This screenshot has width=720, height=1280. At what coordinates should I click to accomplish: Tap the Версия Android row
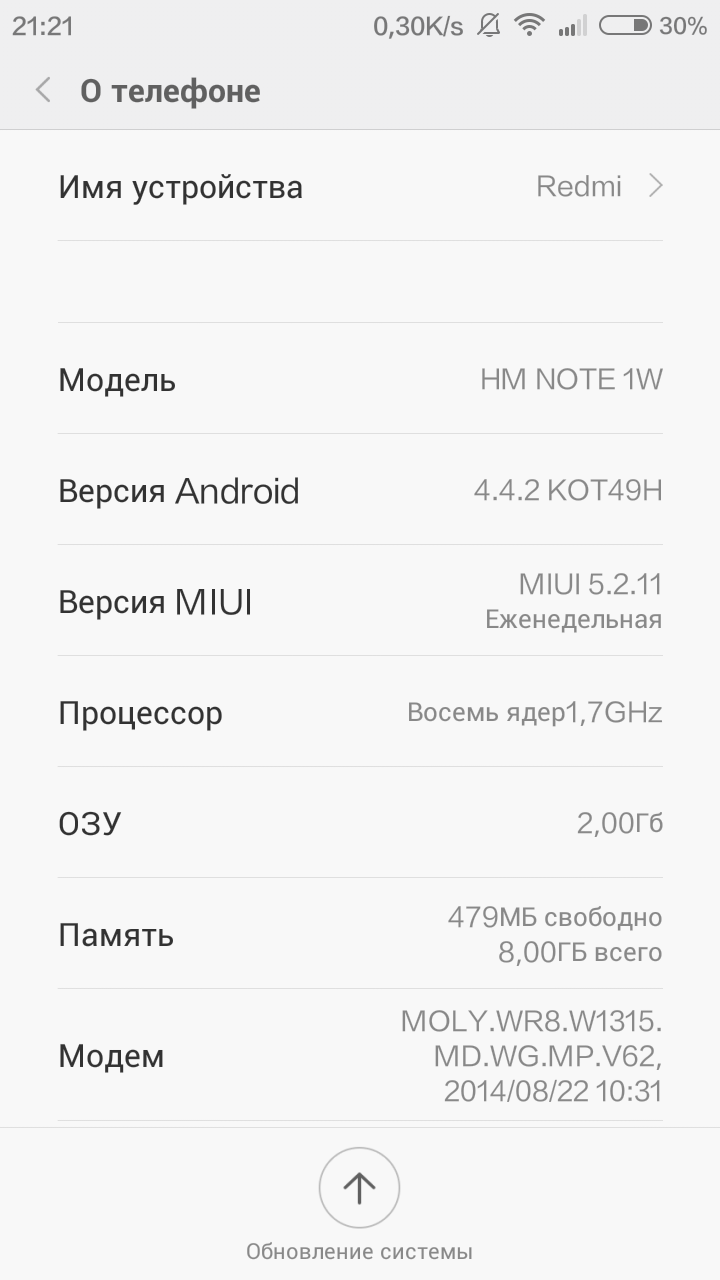tap(360, 490)
